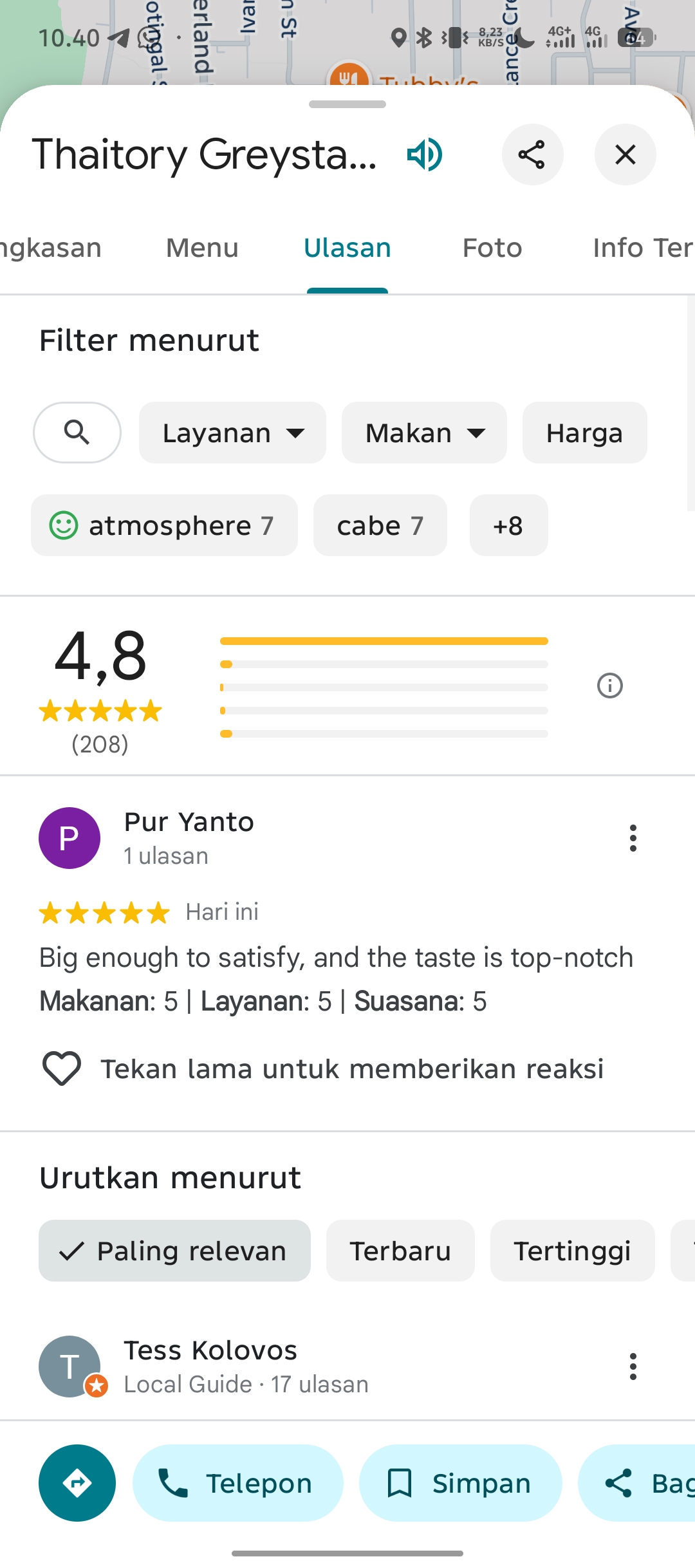The image size is (695, 1568).
Task: Switch to the Foto tab
Action: click(492, 248)
